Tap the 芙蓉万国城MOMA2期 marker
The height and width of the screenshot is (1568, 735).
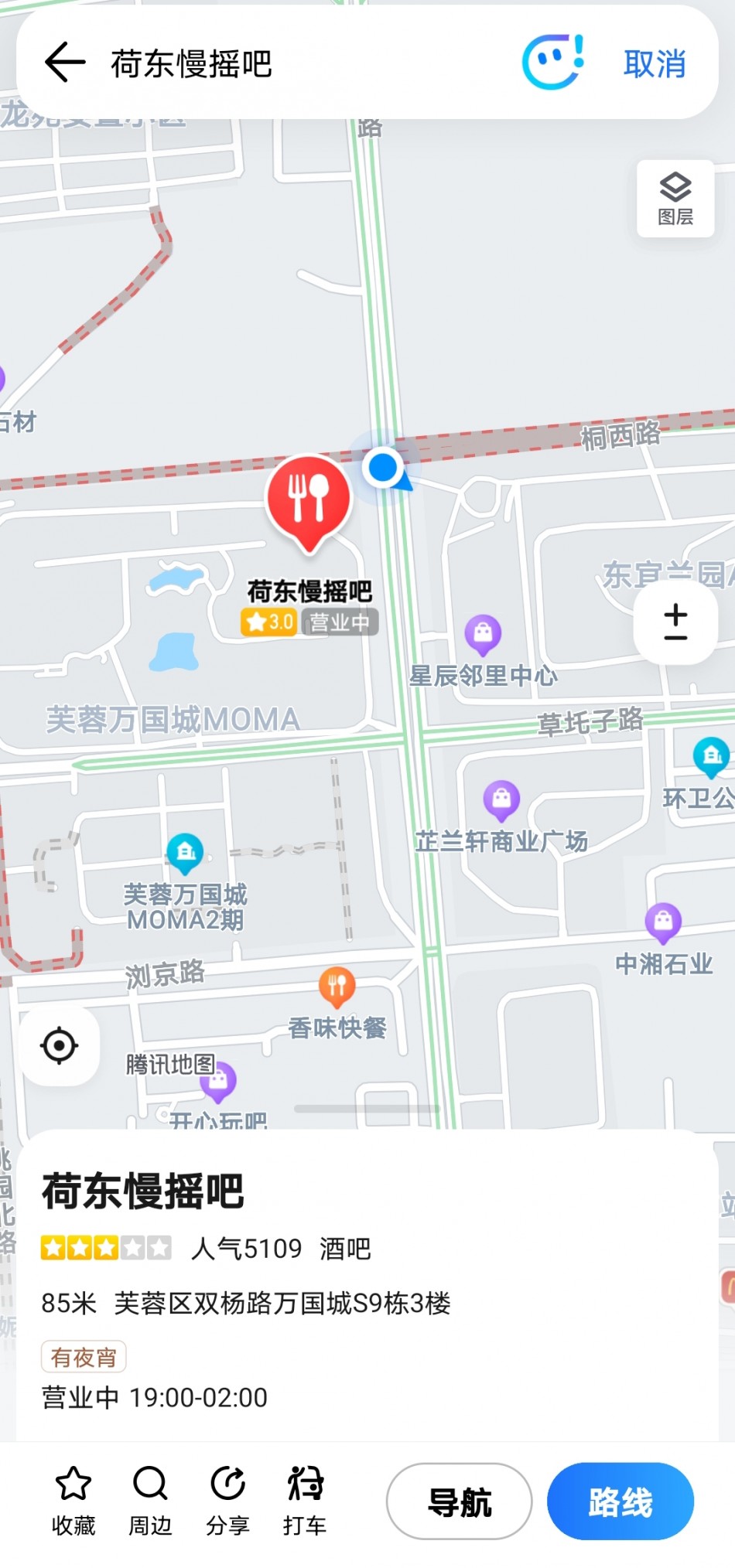click(x=185, y=853)
